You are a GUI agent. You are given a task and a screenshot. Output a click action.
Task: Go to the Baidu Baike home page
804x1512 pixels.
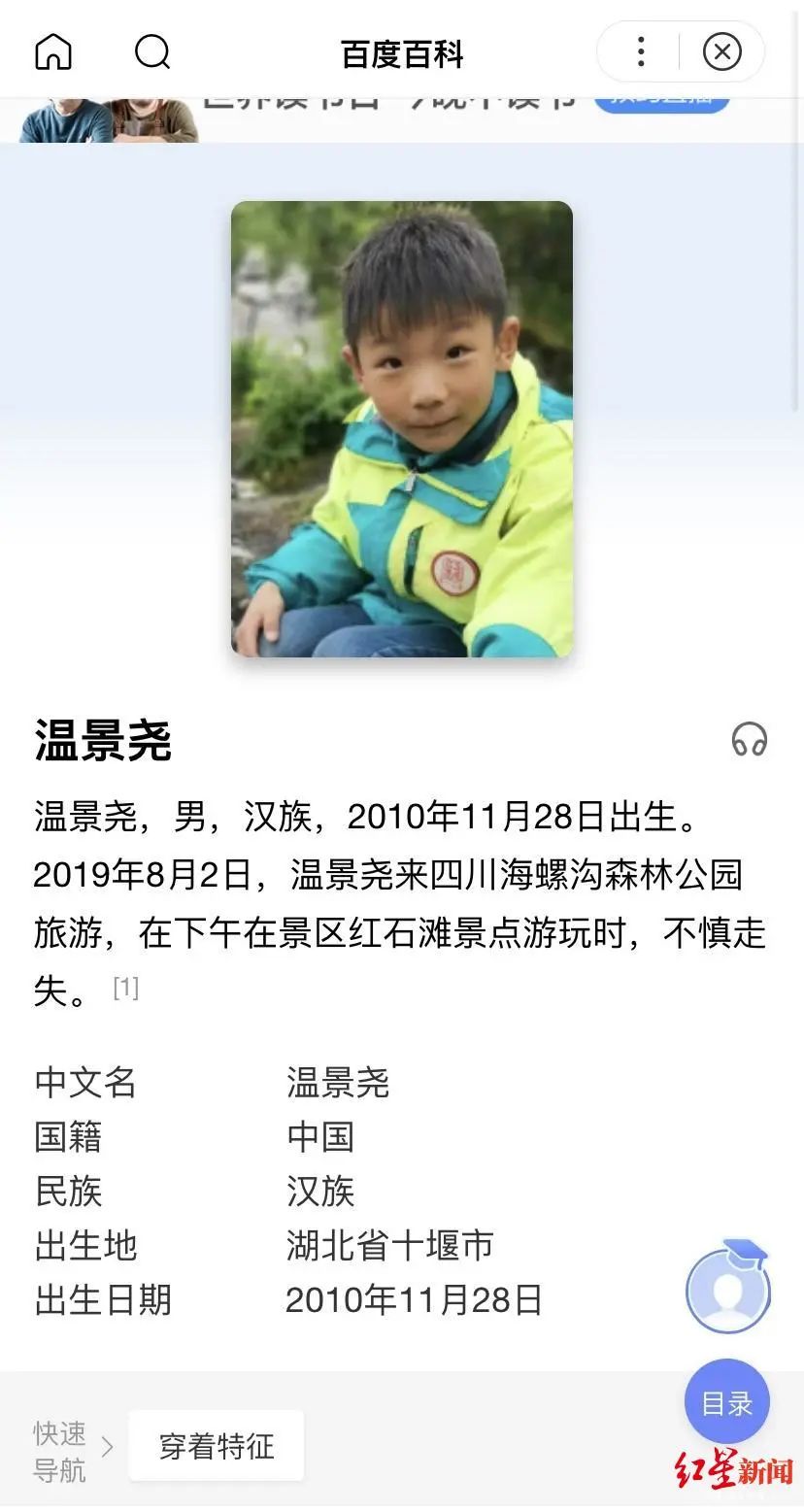tap(53, 51)
